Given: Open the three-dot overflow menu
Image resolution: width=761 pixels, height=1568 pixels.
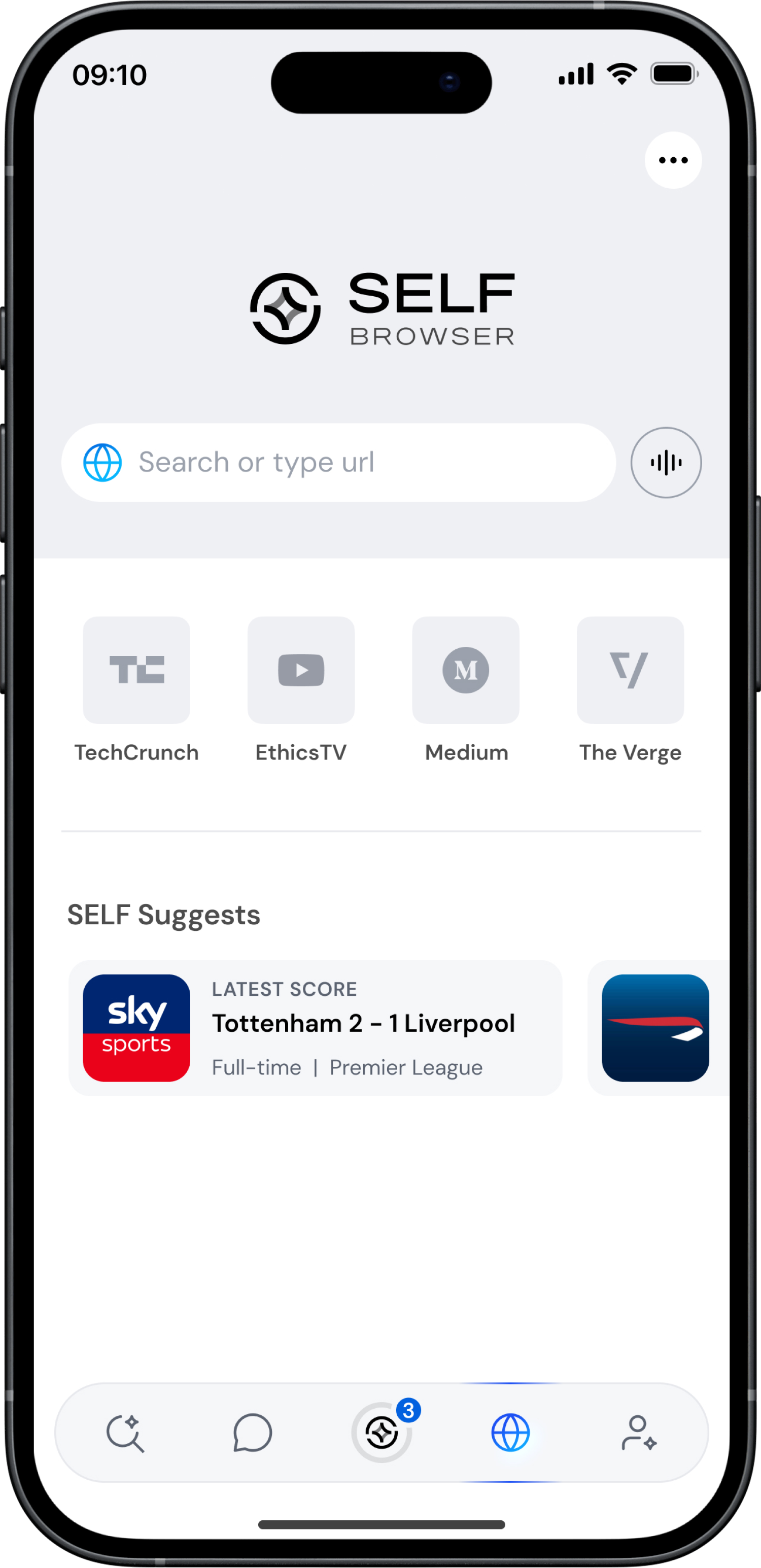Looking at the screenshot, I should coord(673,160).
